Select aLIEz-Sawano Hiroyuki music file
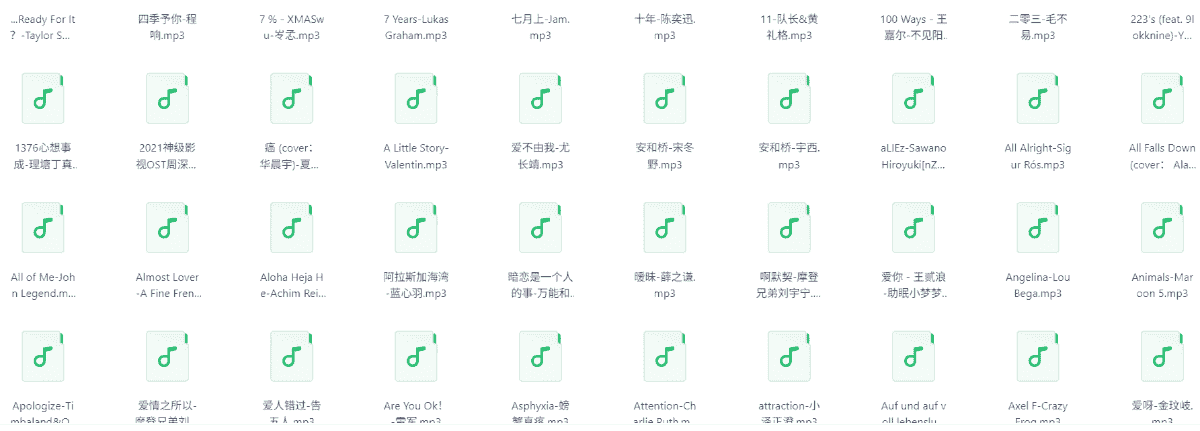1200x431 pixels. coord(913,98)
